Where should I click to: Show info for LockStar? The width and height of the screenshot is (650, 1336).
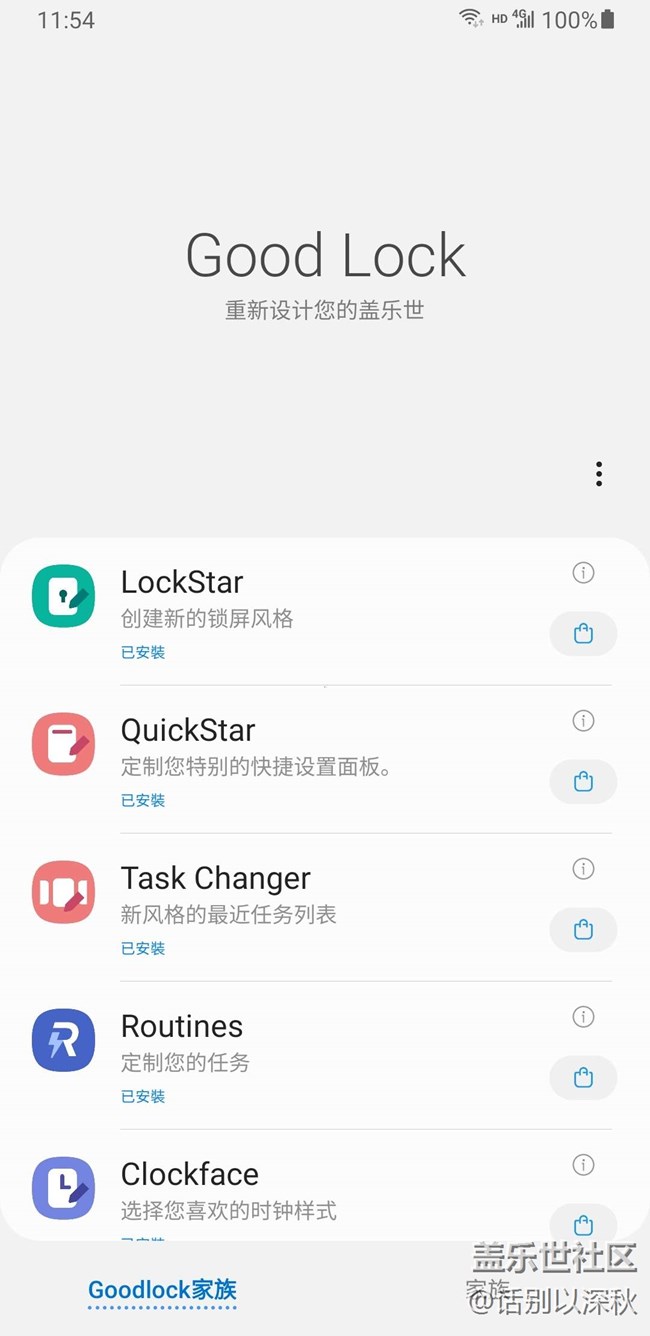[583, 573]
